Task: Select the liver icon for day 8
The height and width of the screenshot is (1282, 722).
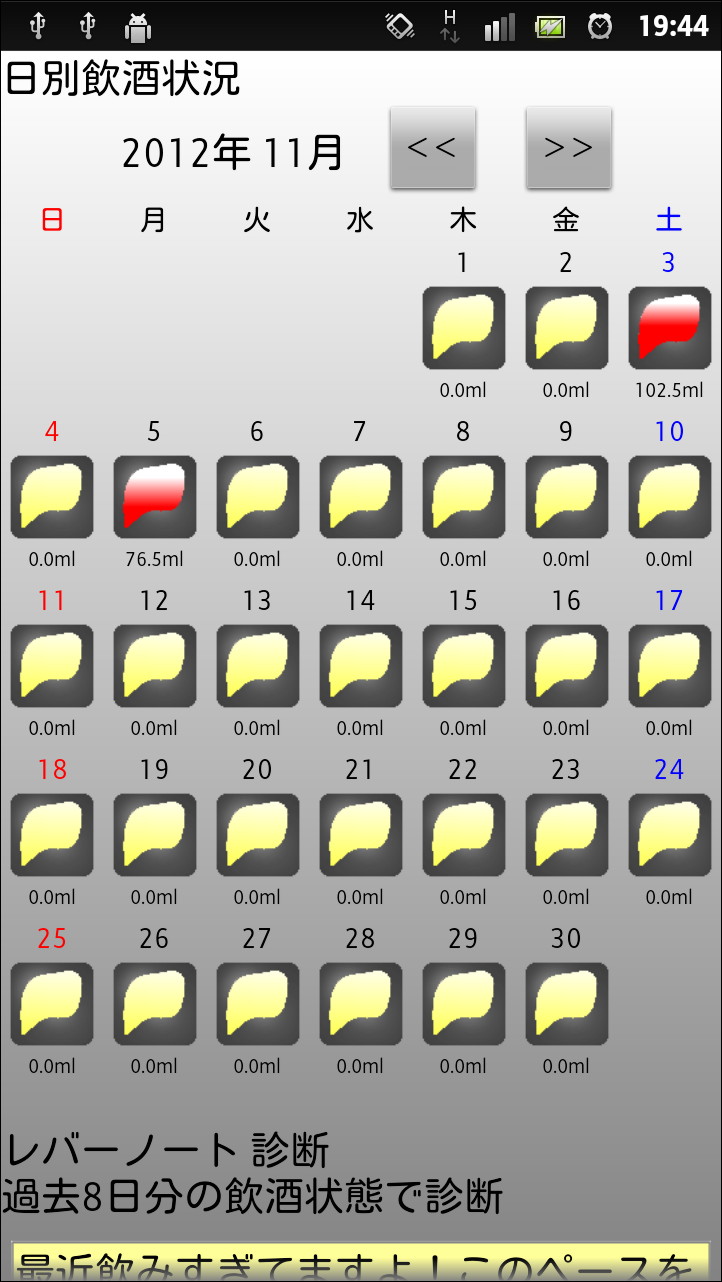Action: click(463, 498)
